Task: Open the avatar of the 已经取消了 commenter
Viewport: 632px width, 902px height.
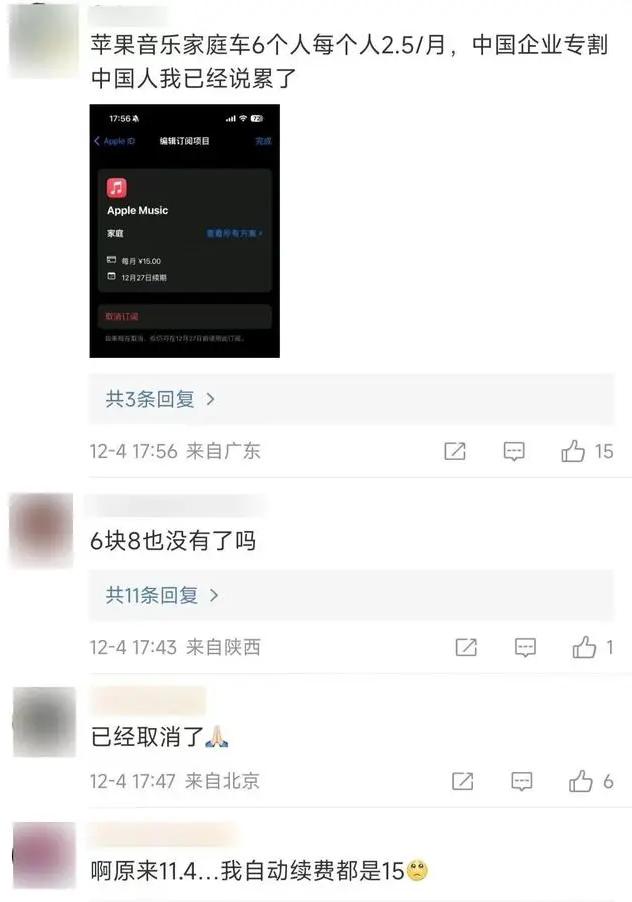Action: tap(43, 721)
